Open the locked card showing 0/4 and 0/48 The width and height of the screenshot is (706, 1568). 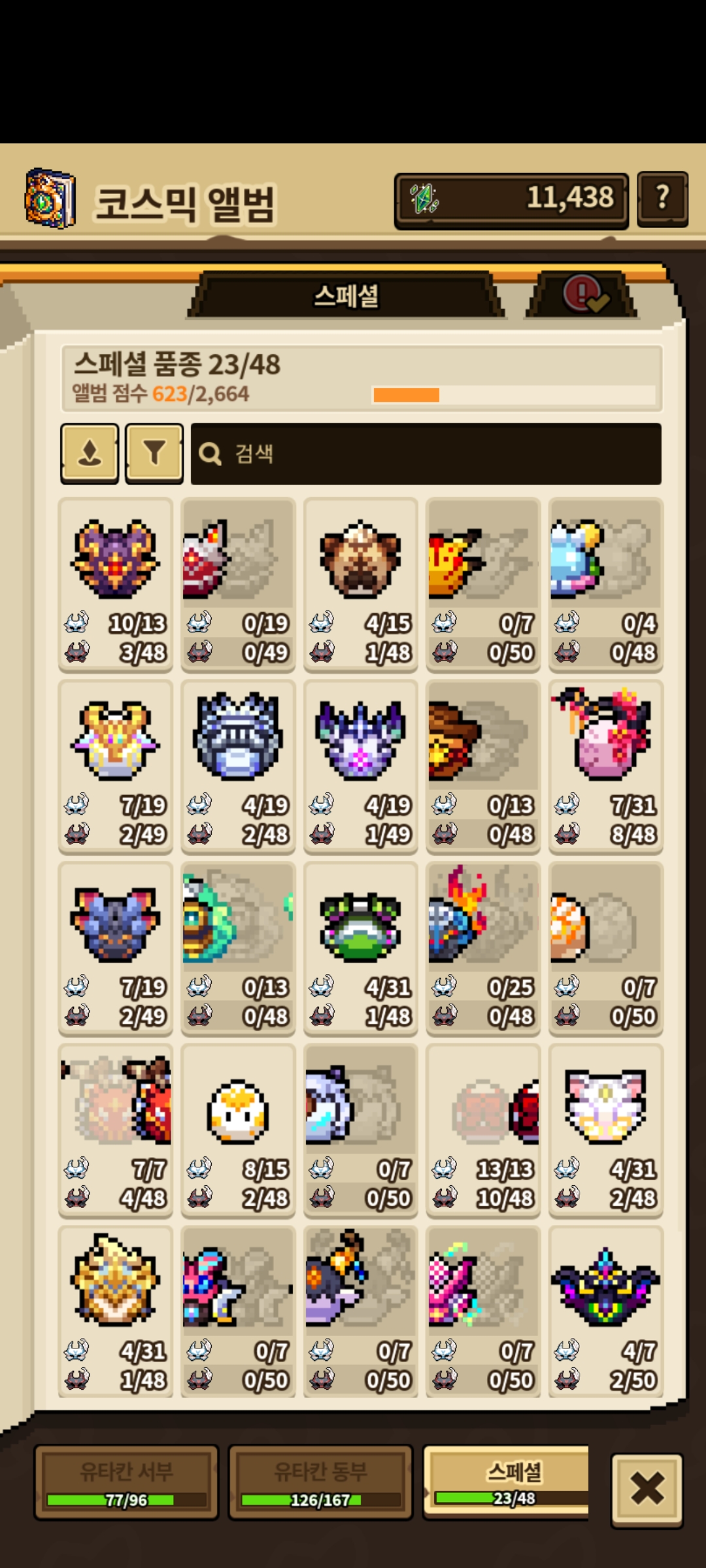tap(606, 585)
